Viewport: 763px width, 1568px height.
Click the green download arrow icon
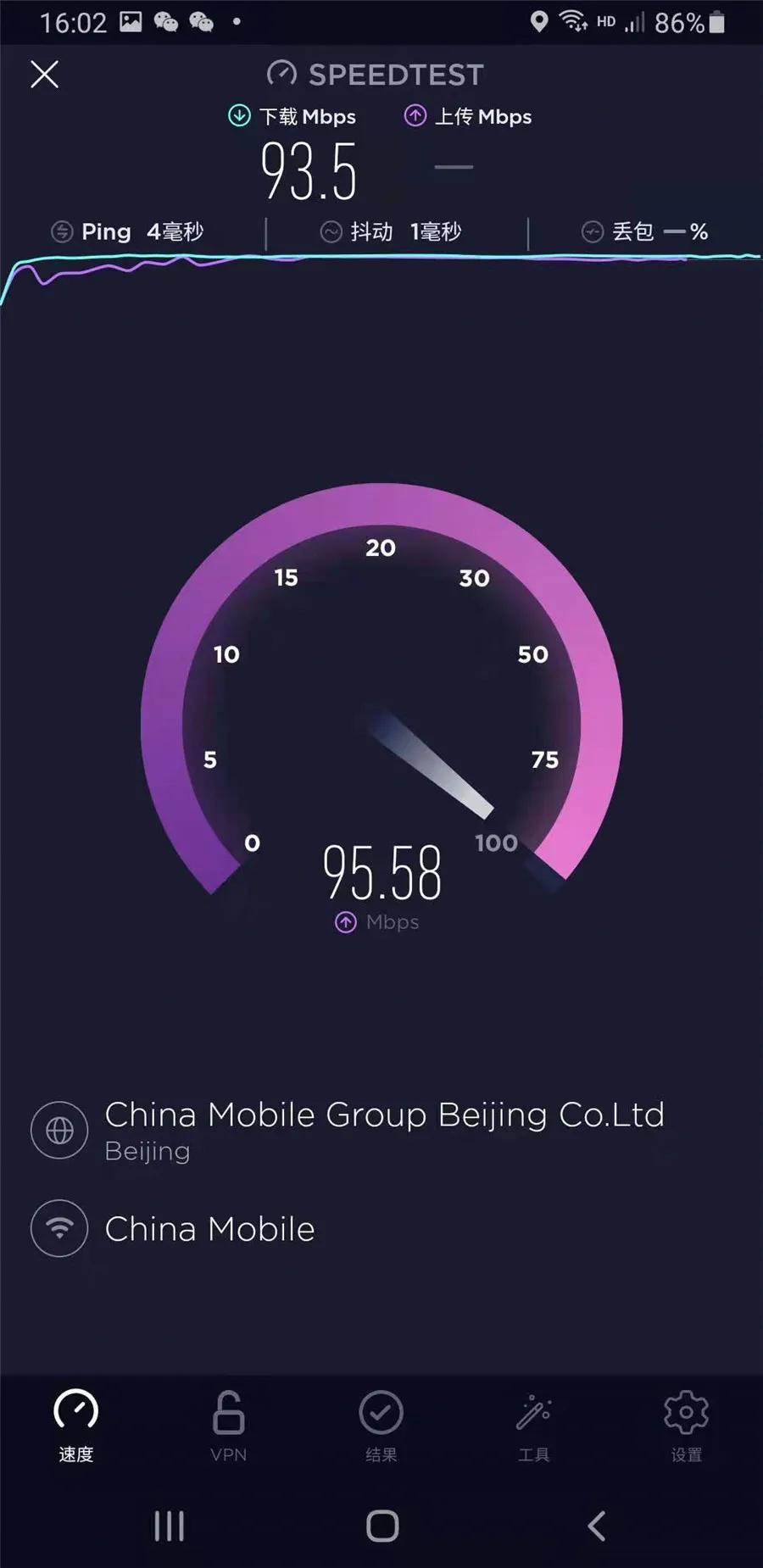pyautogui.click(x=238, y=116)
